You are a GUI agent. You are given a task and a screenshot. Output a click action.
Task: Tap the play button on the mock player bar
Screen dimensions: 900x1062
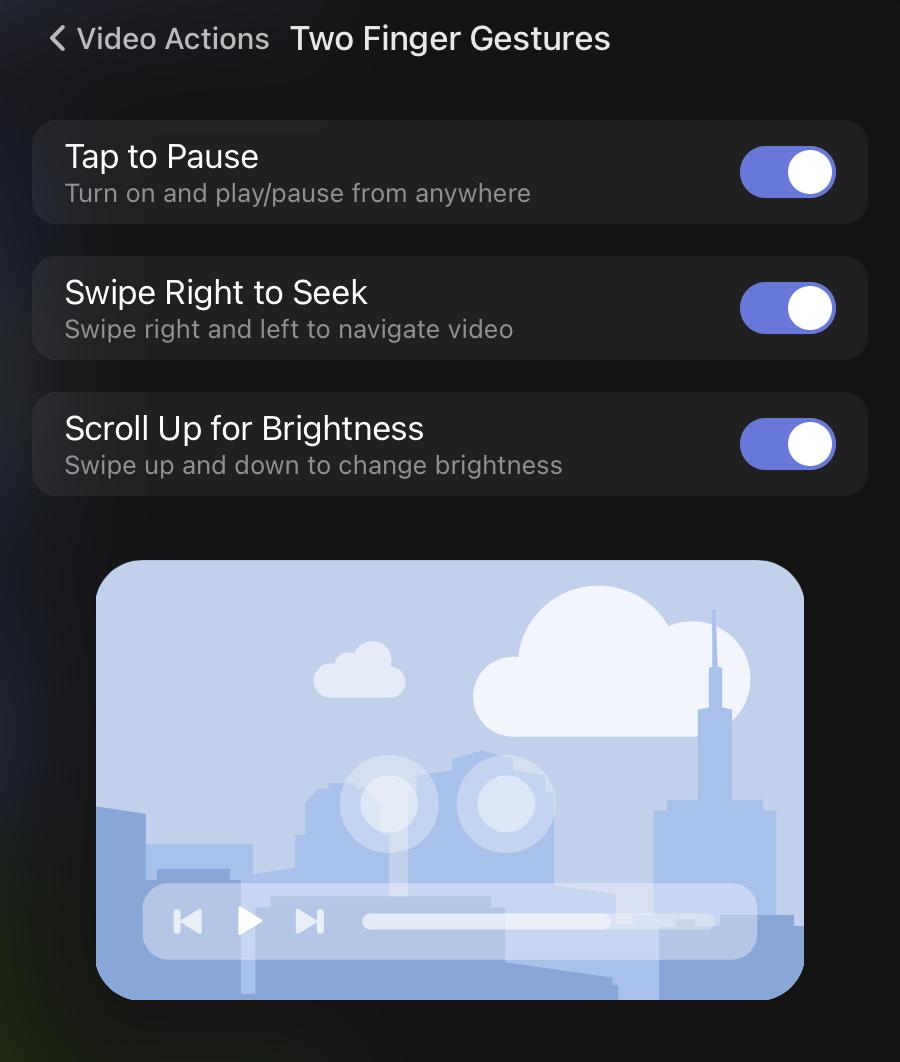click(250, 922)
